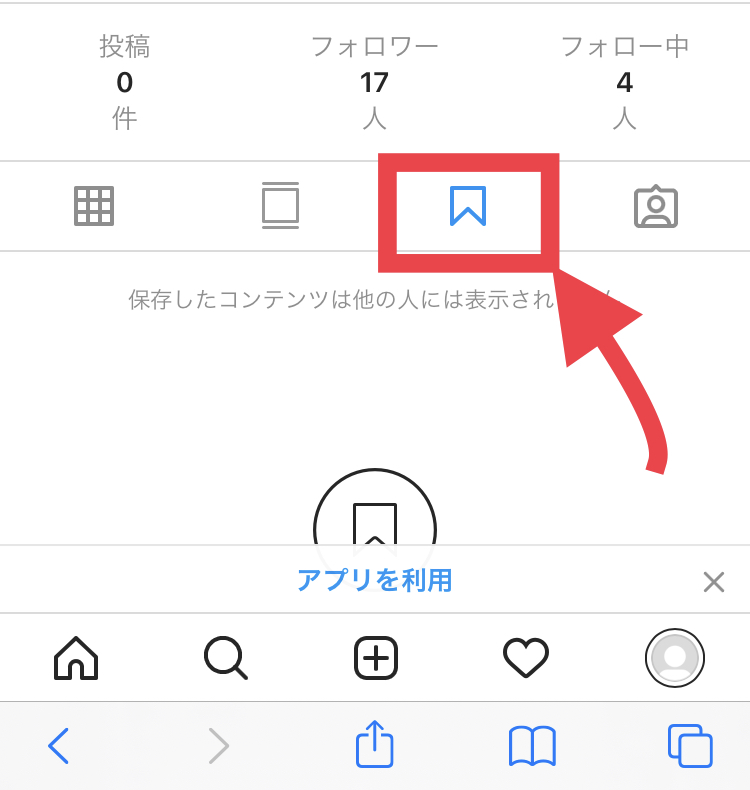
Task: View the フォロワー 17人 list
Action: tap(374, 82)
